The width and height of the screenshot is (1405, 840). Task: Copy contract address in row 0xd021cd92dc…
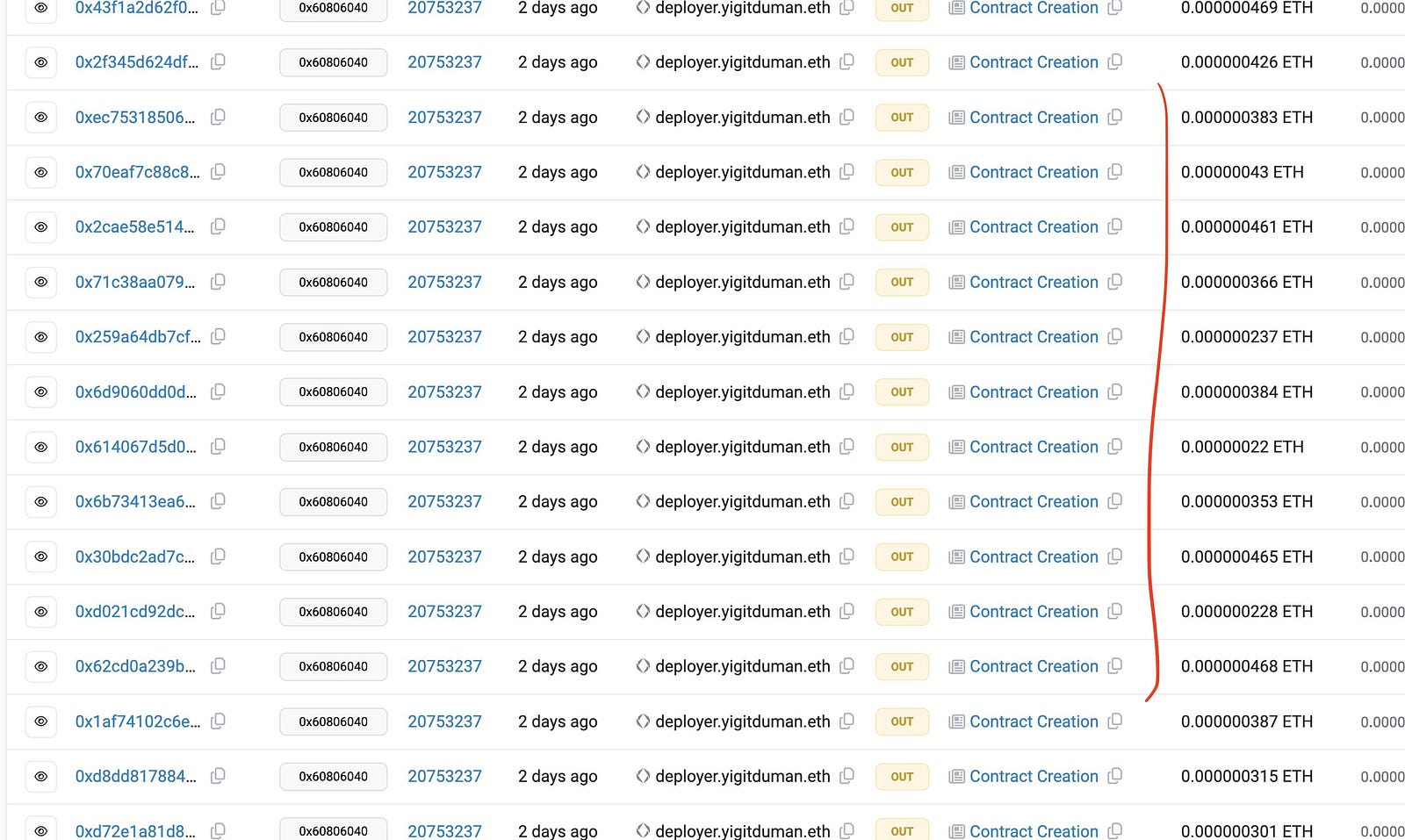pos(1115,611)
